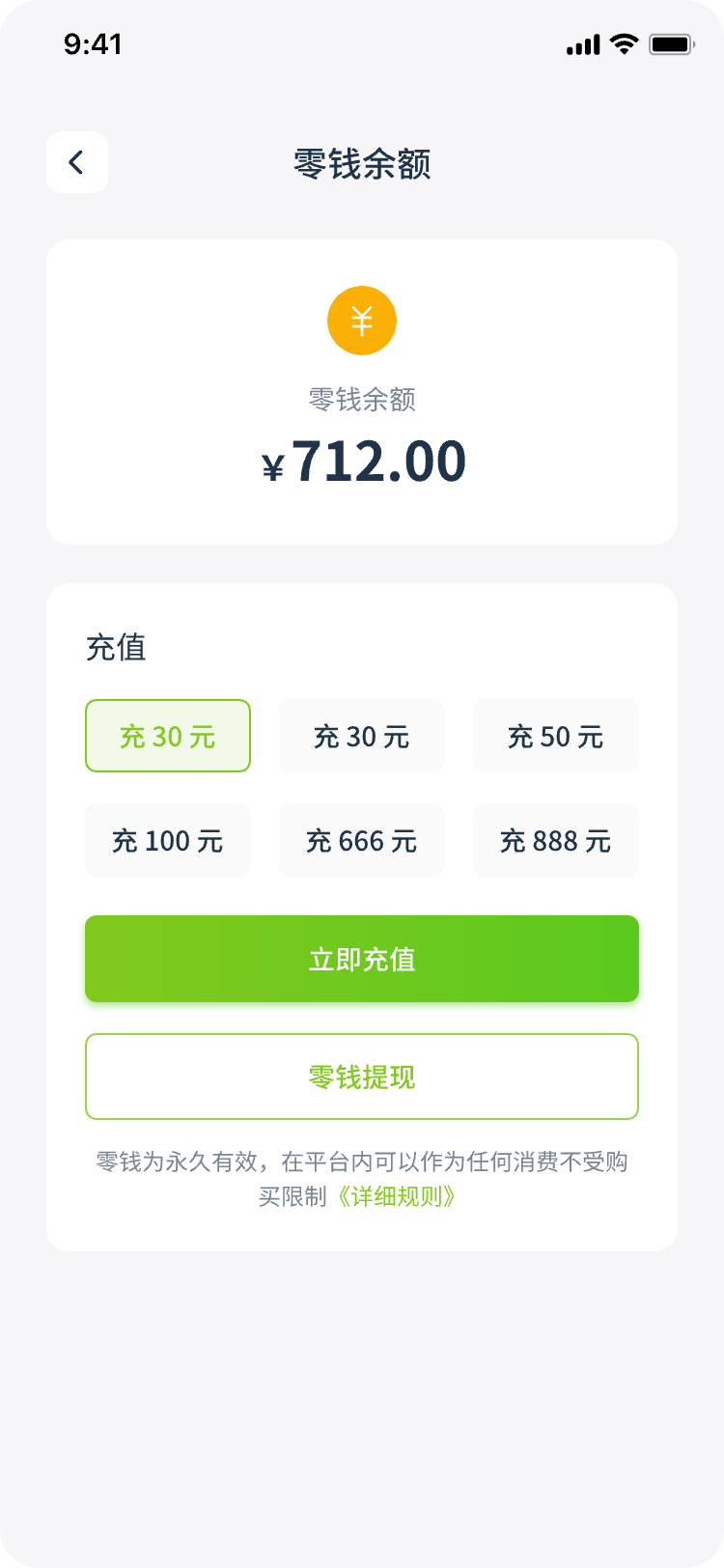724x1568 pixels.
Task: Select the gray unselected 充 30 元 chip
Action: click(x=362, y=736)
